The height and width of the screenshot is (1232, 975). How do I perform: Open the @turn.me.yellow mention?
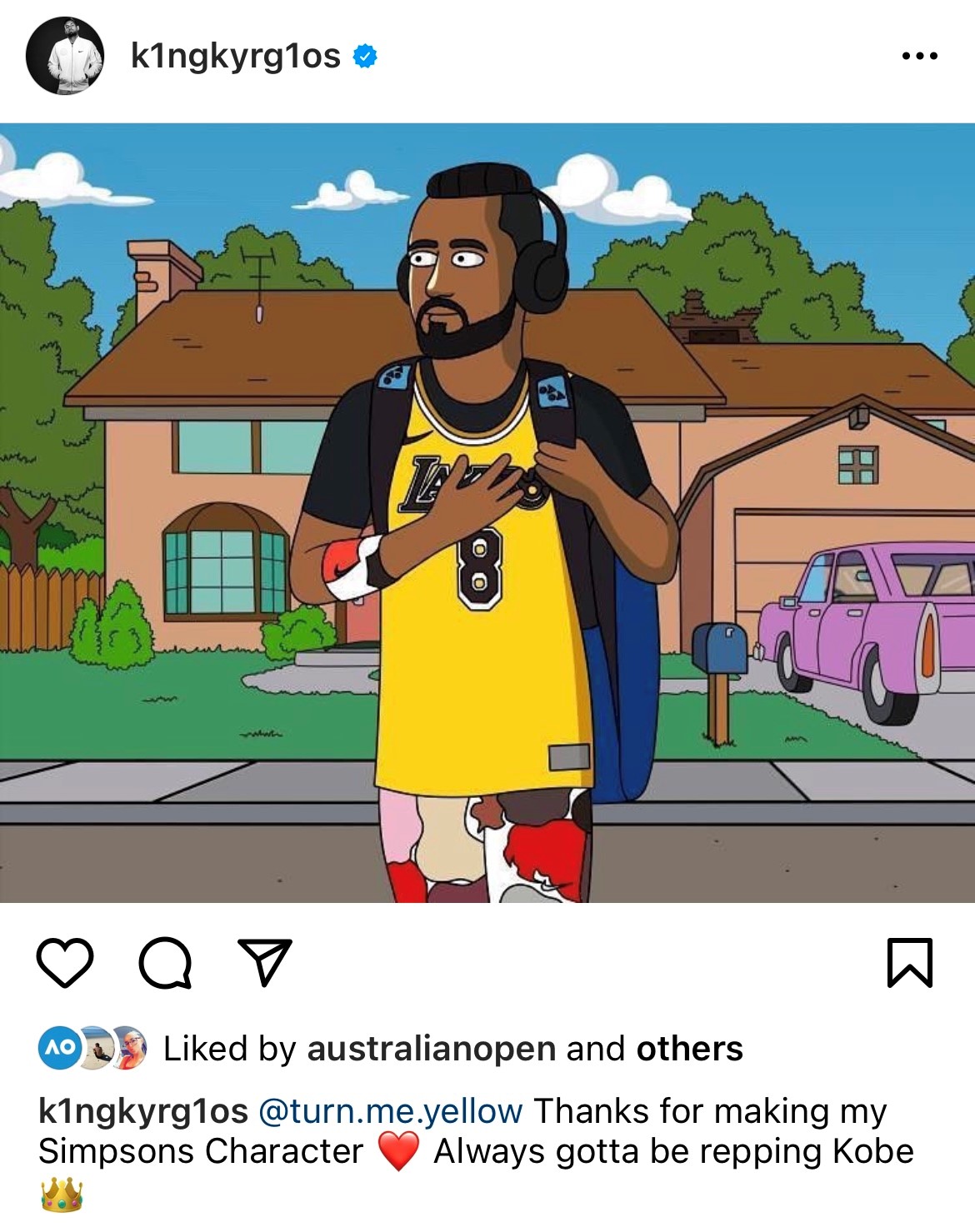(391, 1111)
